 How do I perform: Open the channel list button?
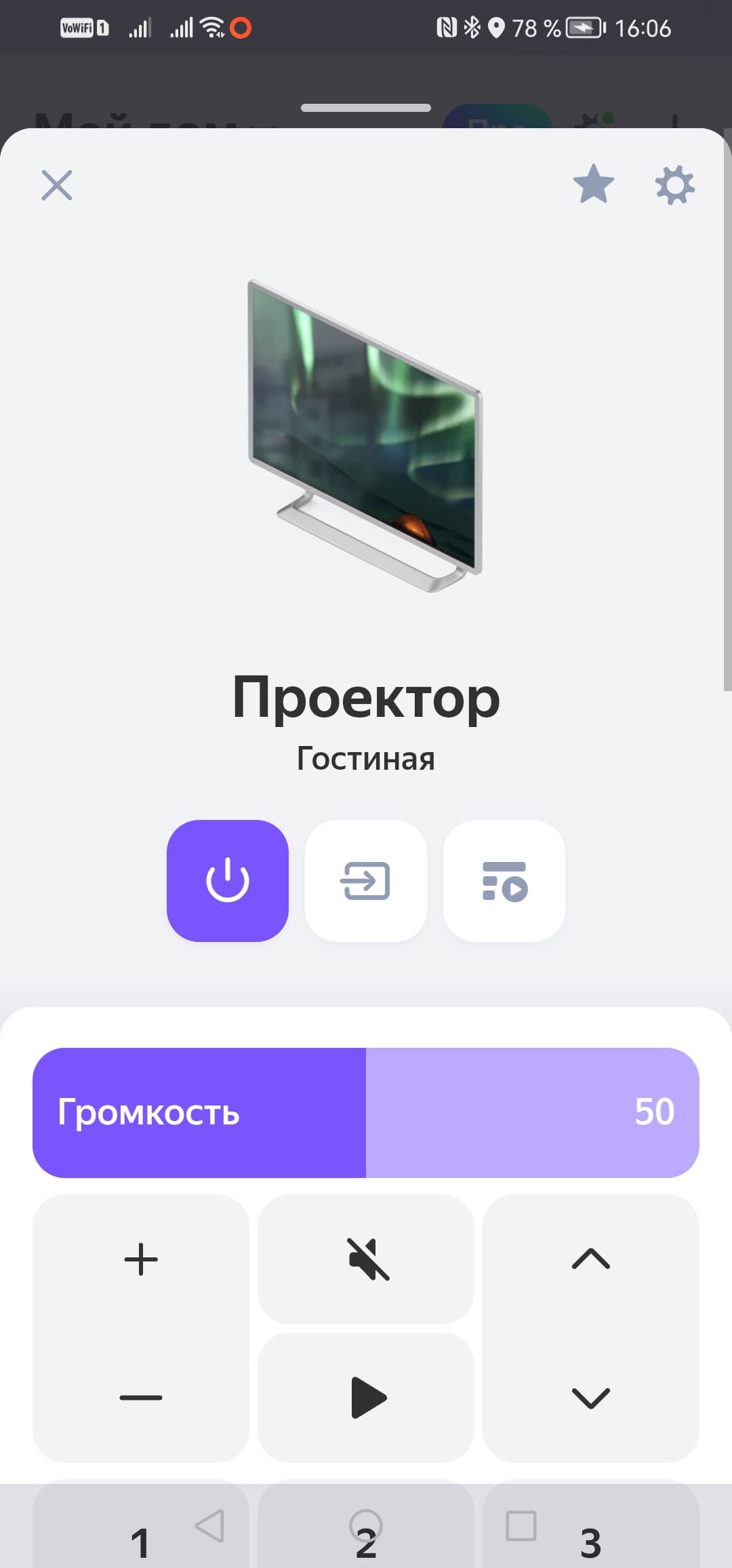click(504, 880)
